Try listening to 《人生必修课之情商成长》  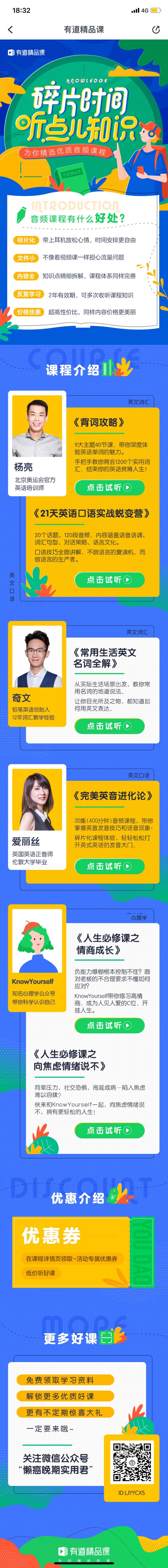109,1025
